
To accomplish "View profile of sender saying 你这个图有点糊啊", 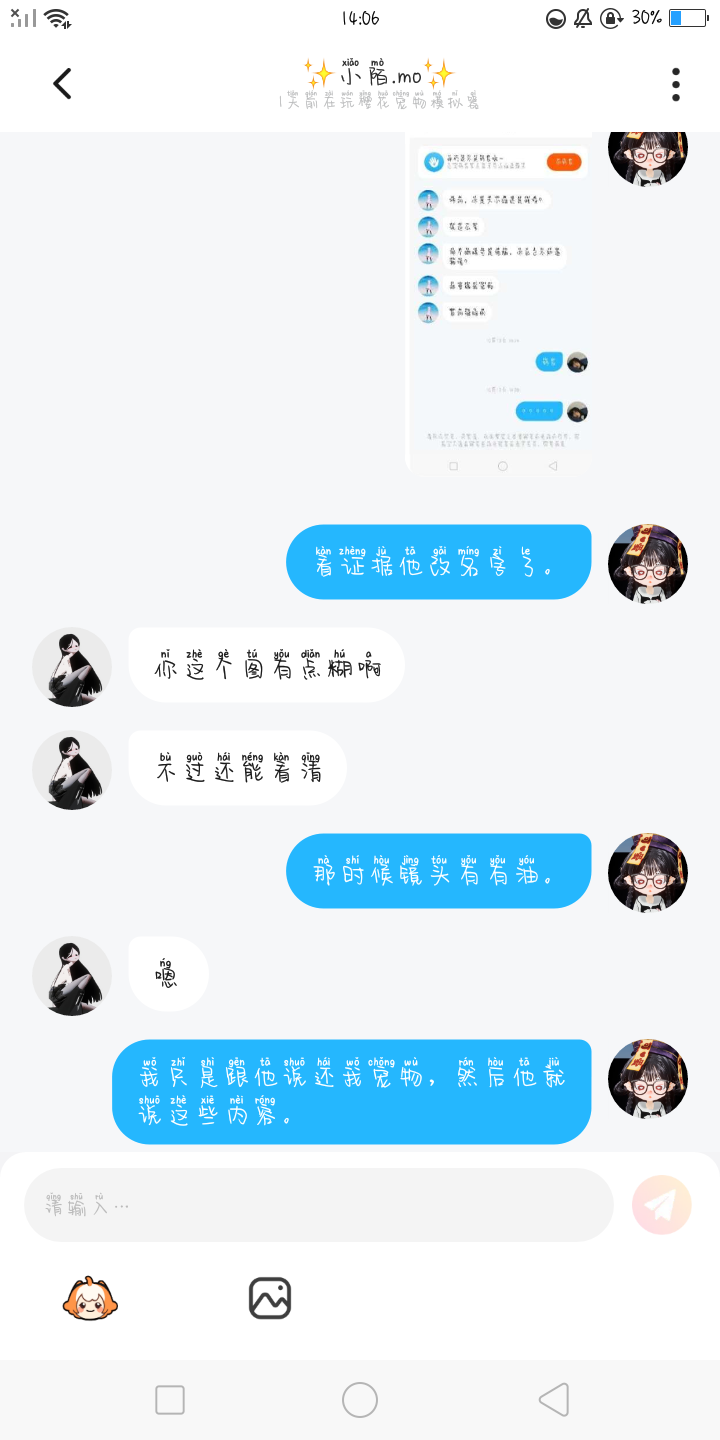I will pyautogui.click(x=72, y=667).
